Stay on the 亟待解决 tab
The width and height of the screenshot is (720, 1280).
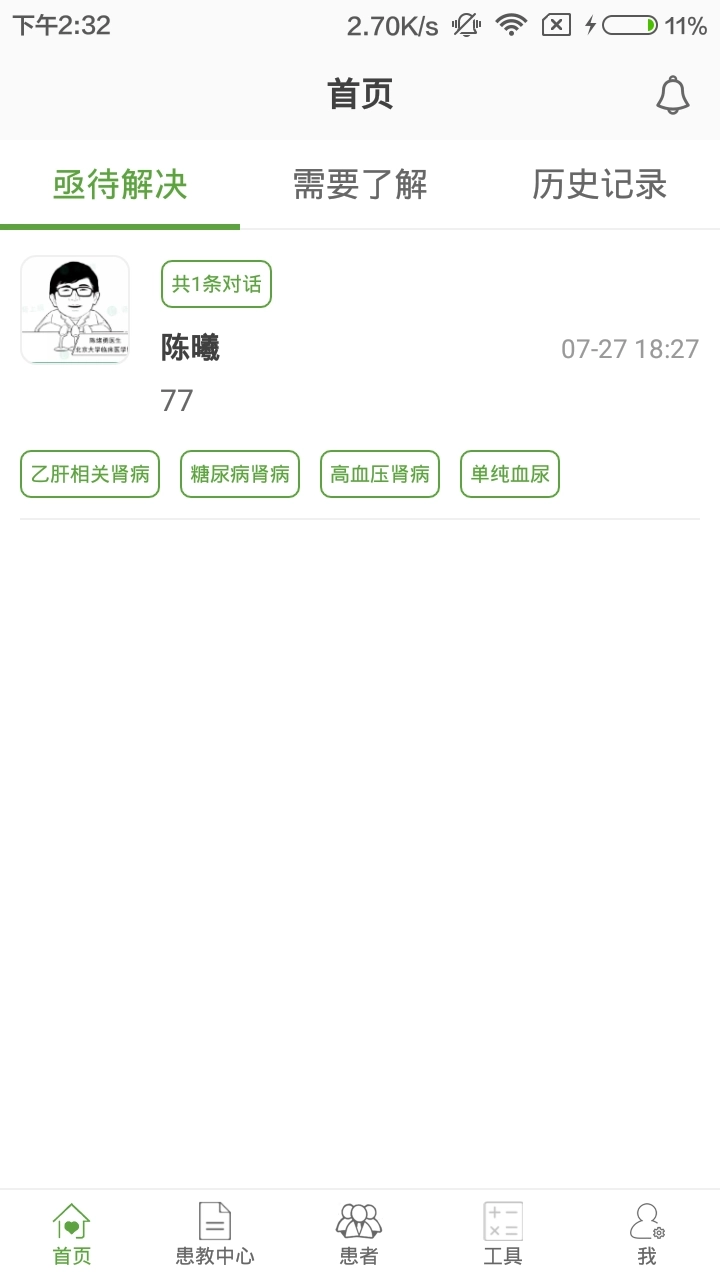click(x=120, y=185)
